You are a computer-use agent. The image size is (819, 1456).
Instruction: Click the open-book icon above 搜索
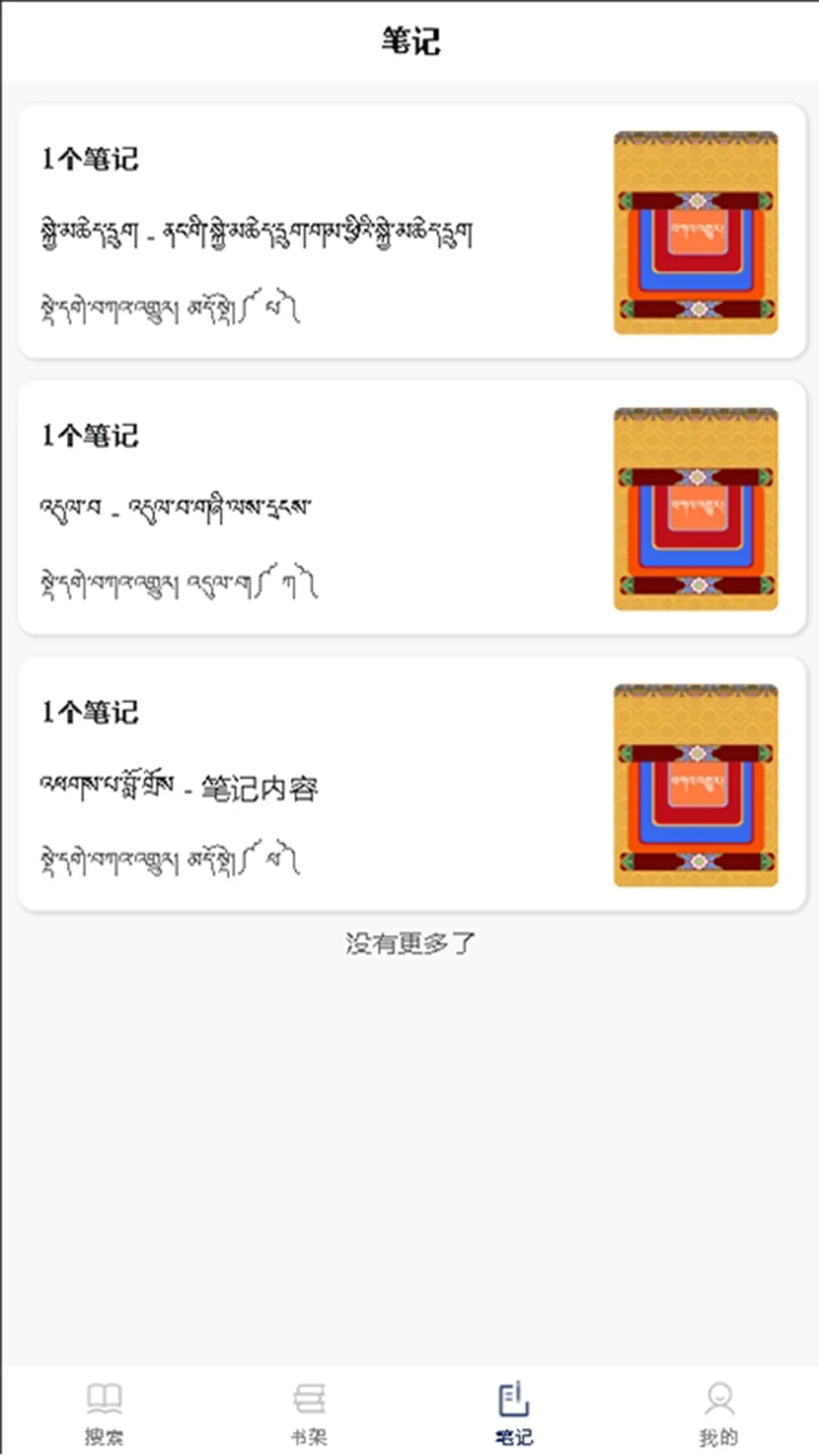point(105,1399)
